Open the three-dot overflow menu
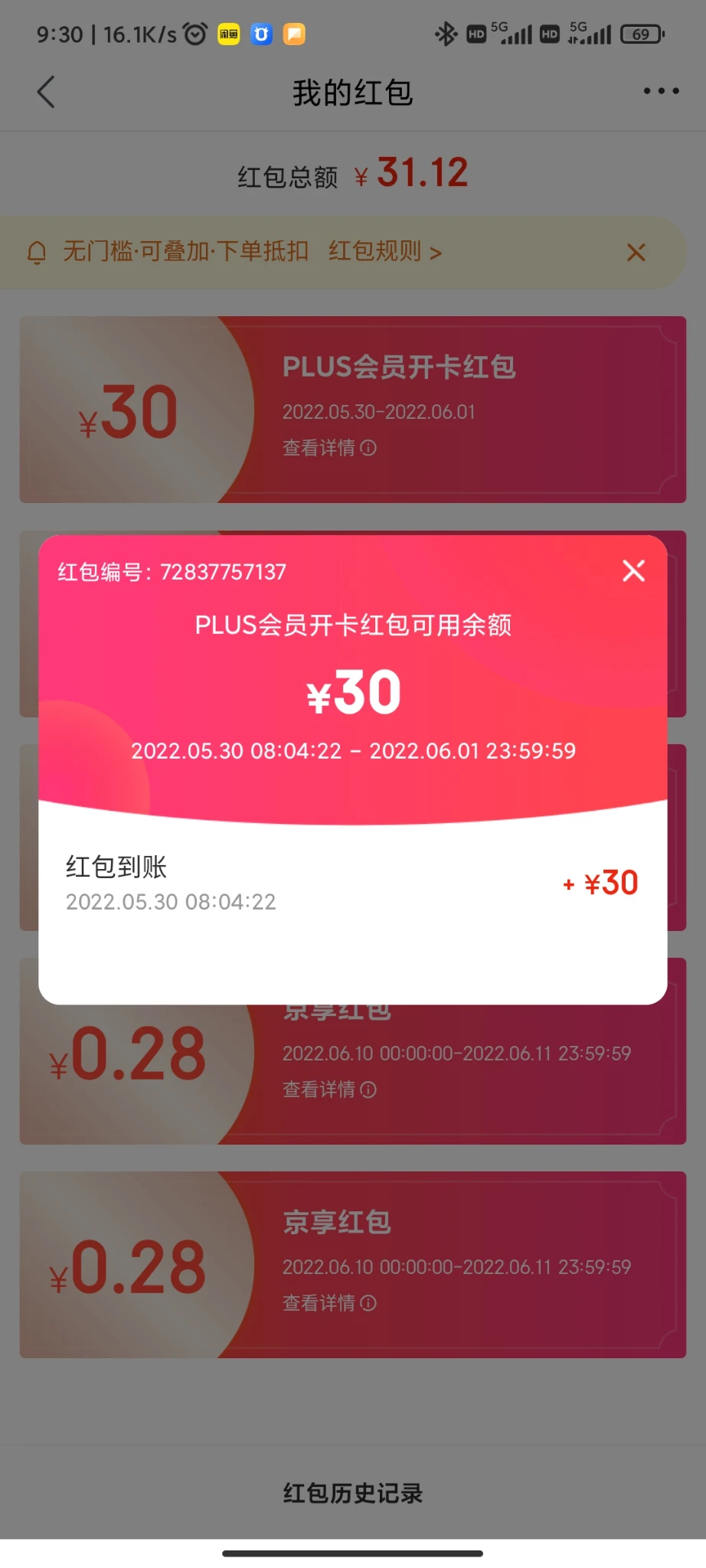 tap(661, 91)
